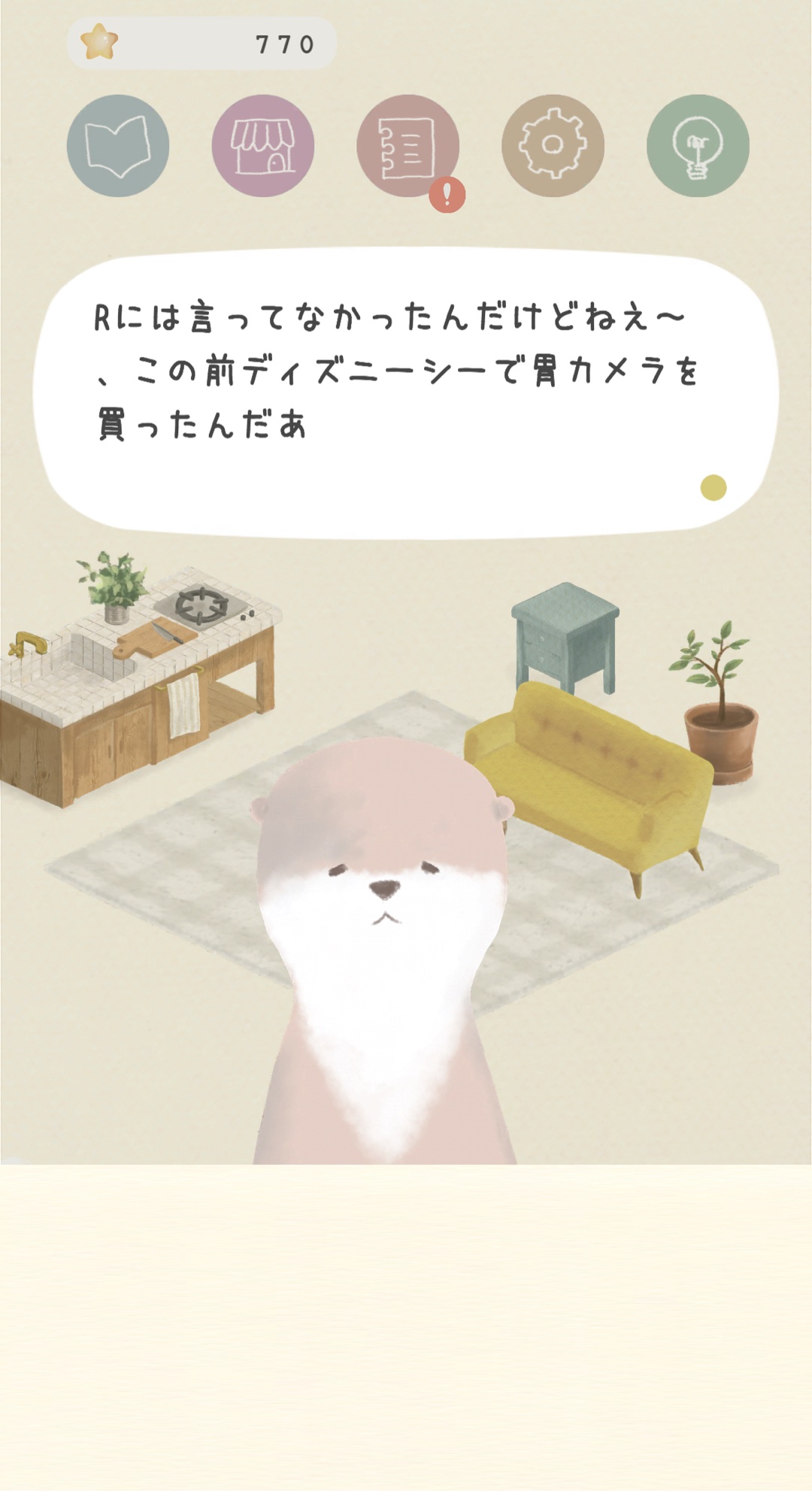Tap the speech bubble to continue dialogue

(406, 392)
